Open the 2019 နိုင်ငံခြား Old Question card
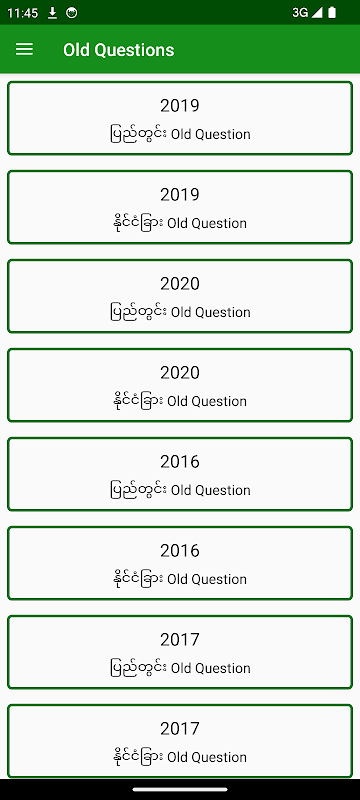Screen dimensions: 360x800 pos(180,207)
